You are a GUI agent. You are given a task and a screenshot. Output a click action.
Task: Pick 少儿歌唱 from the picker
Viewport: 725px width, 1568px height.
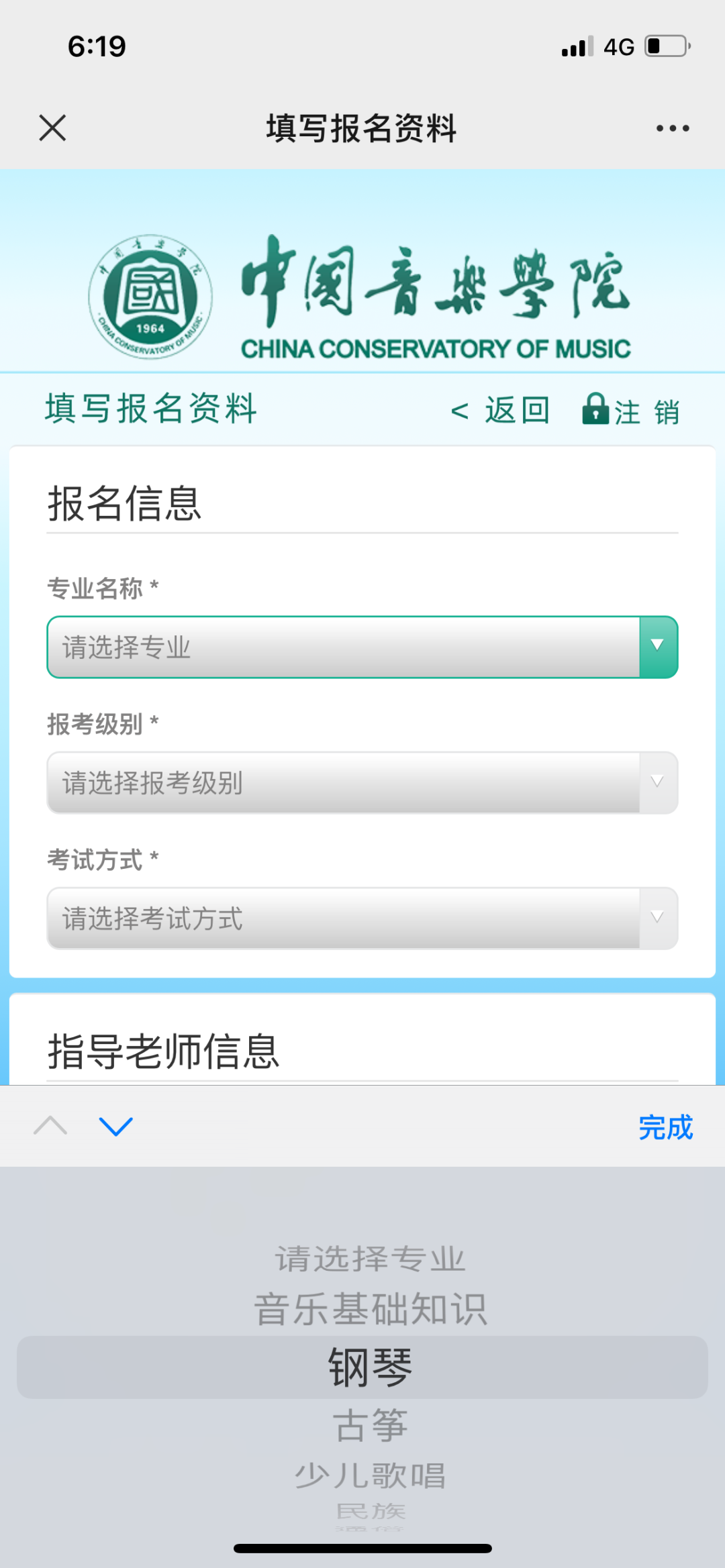point(370,1476)
